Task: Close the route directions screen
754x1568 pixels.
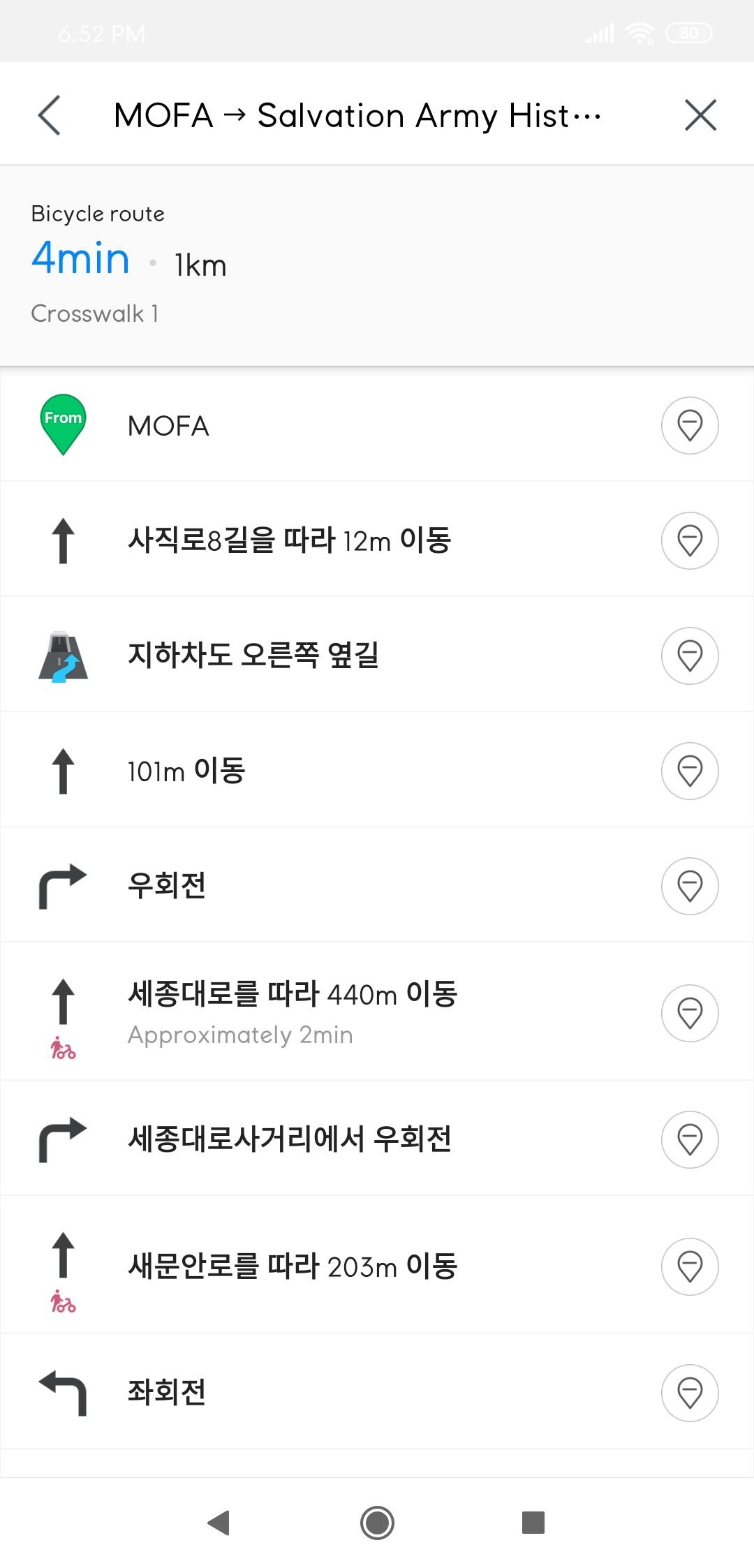Action: (x=701, y=115)
